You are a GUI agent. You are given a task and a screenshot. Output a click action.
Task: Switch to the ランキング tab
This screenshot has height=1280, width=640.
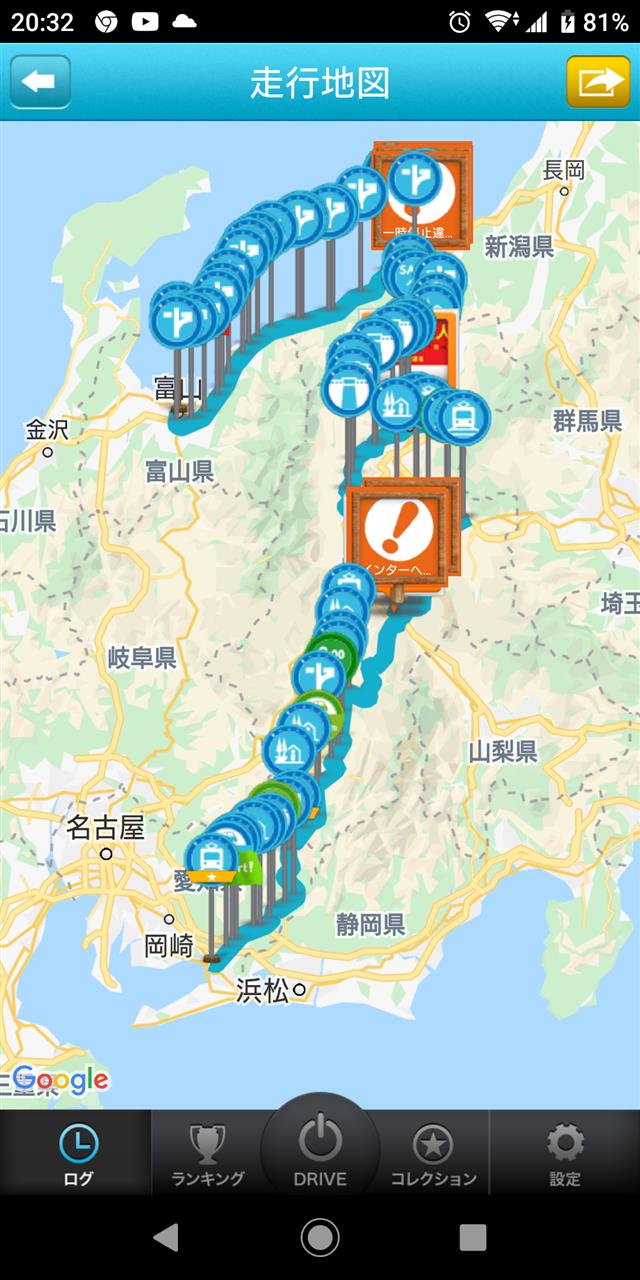pos(207,1153)
